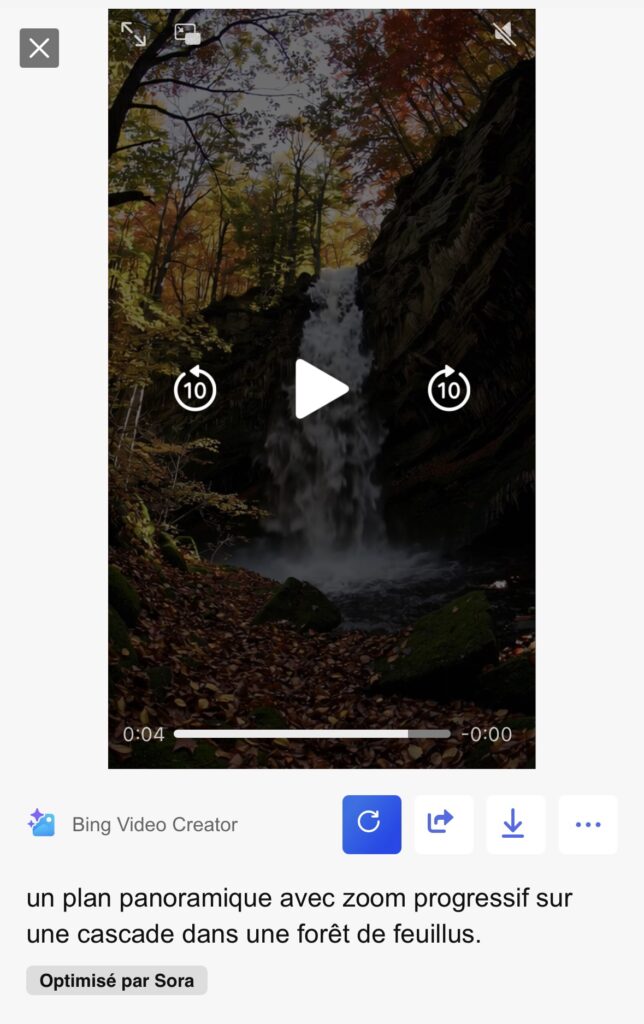Tap the video progress bar

point(311,734)
